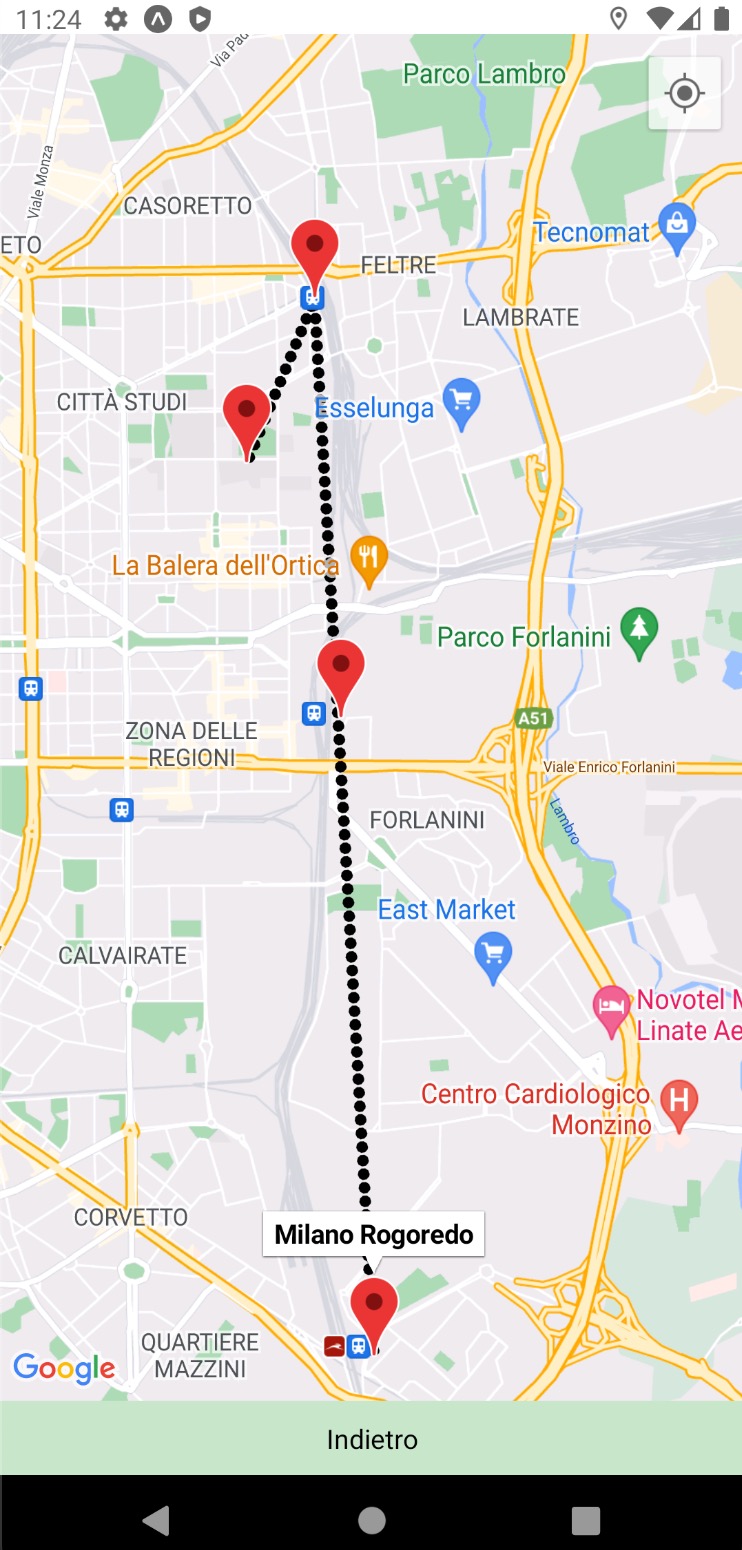Go back with system back button
The image size is (742, 1550).
pyautogui.click(x=156, y=1521)
